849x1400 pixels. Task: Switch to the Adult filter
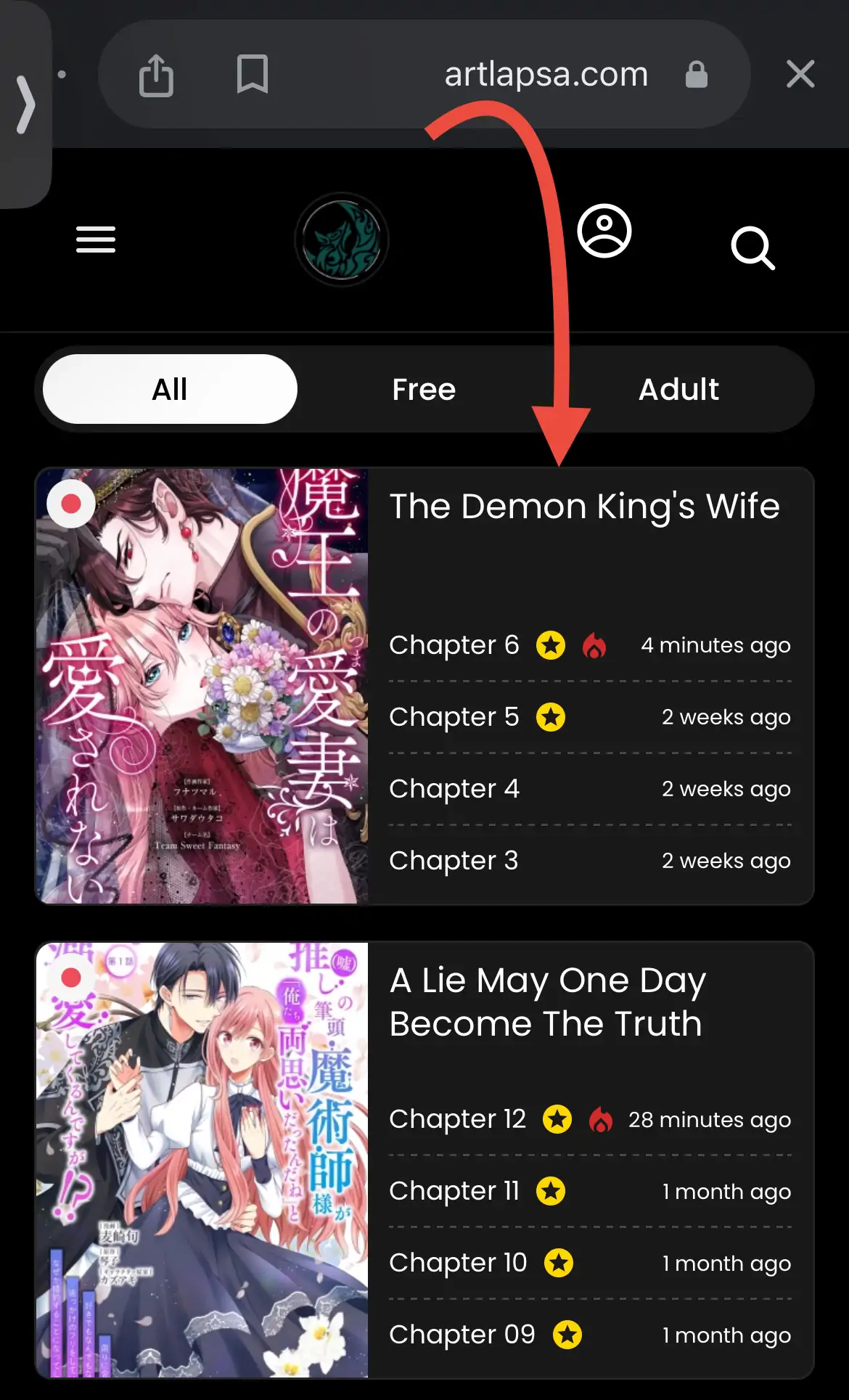(x=678, y=390)
